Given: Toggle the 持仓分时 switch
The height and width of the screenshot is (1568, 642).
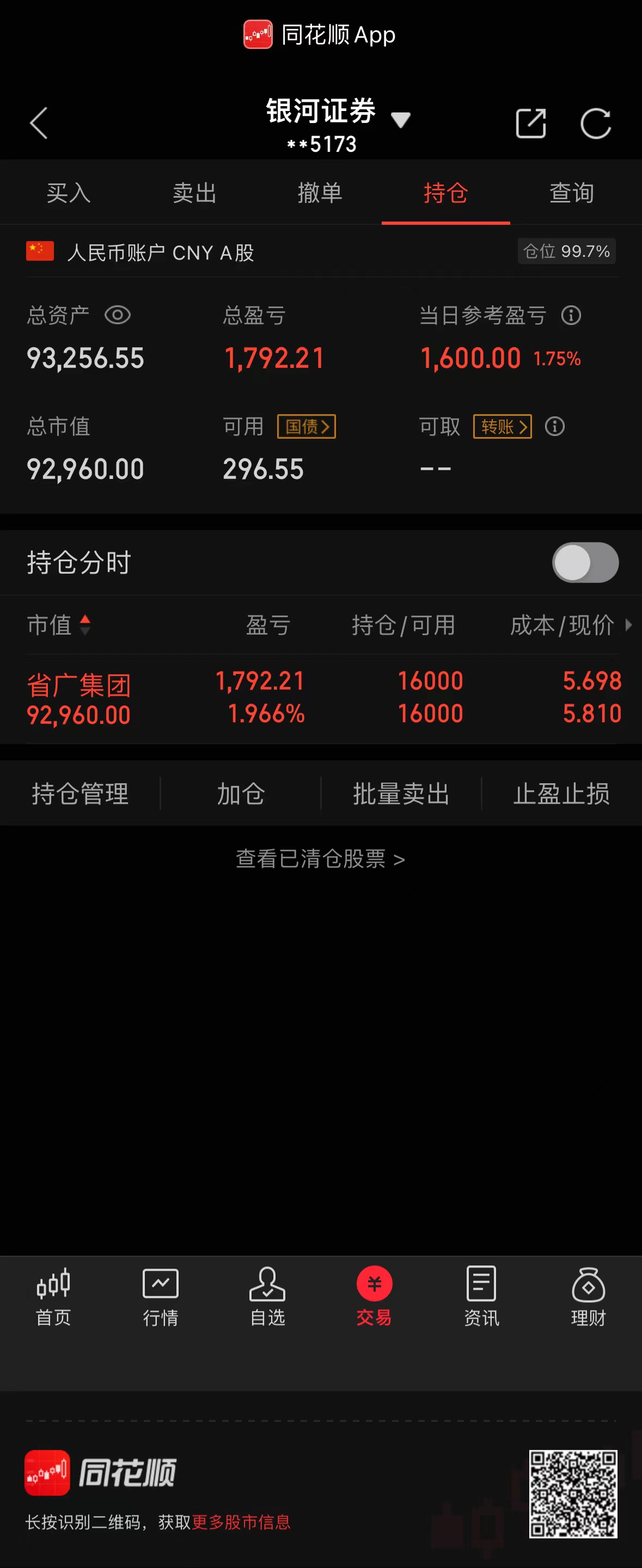Looking at the screenshot, I should pos(585,562).
